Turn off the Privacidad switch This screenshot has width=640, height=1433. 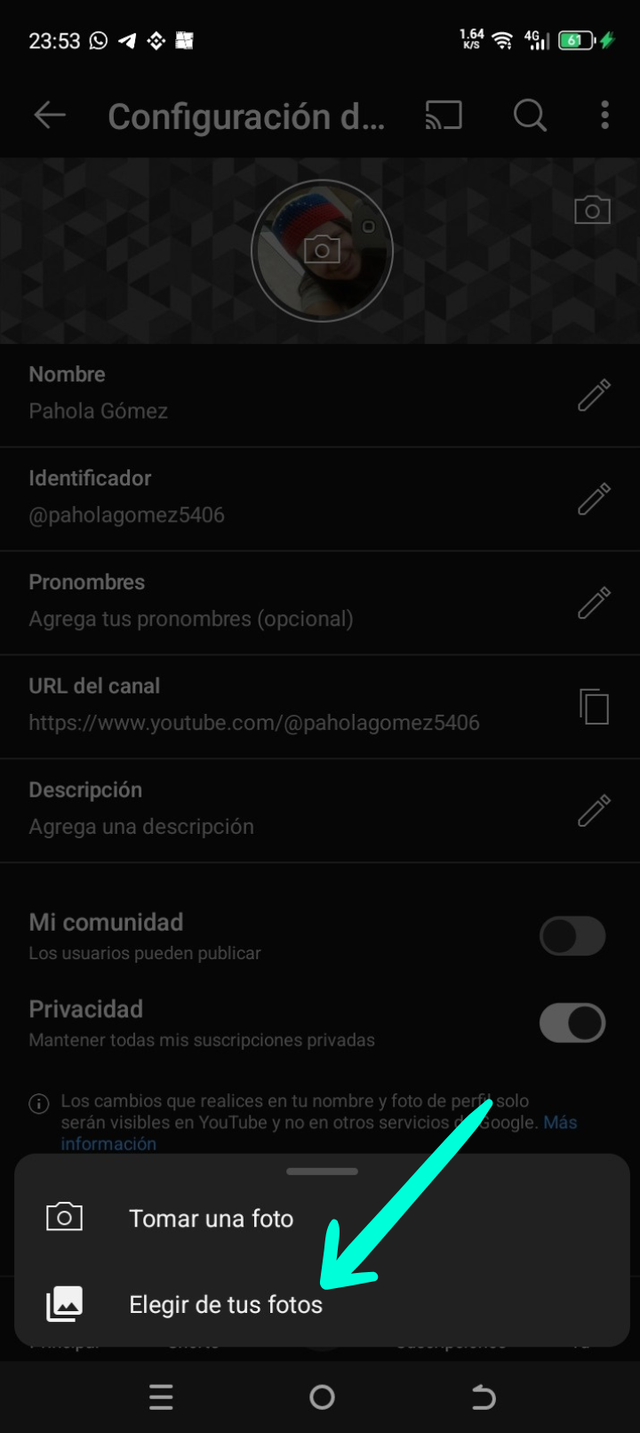pos(572,1023)
